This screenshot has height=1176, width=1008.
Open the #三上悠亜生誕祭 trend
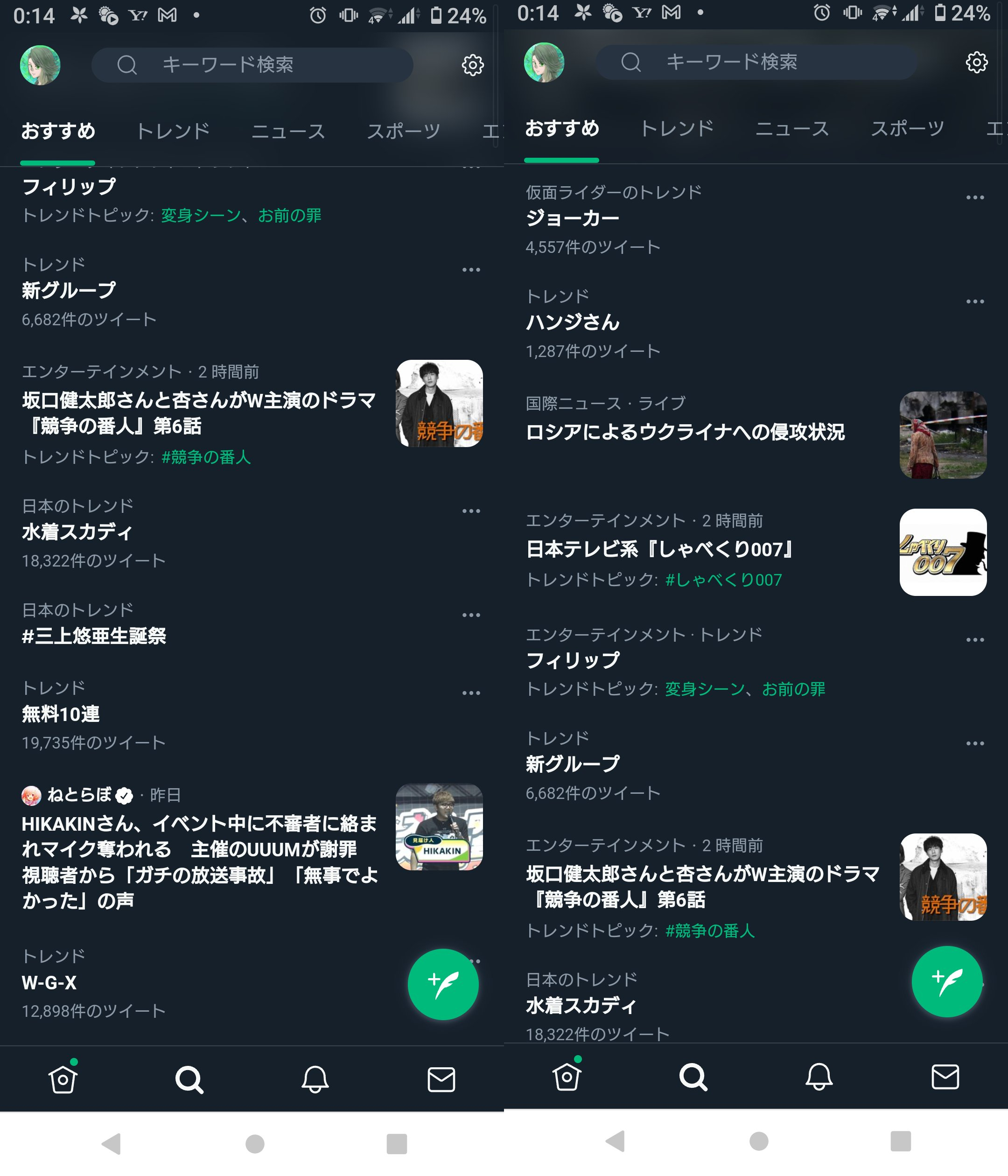pos(94,636)
